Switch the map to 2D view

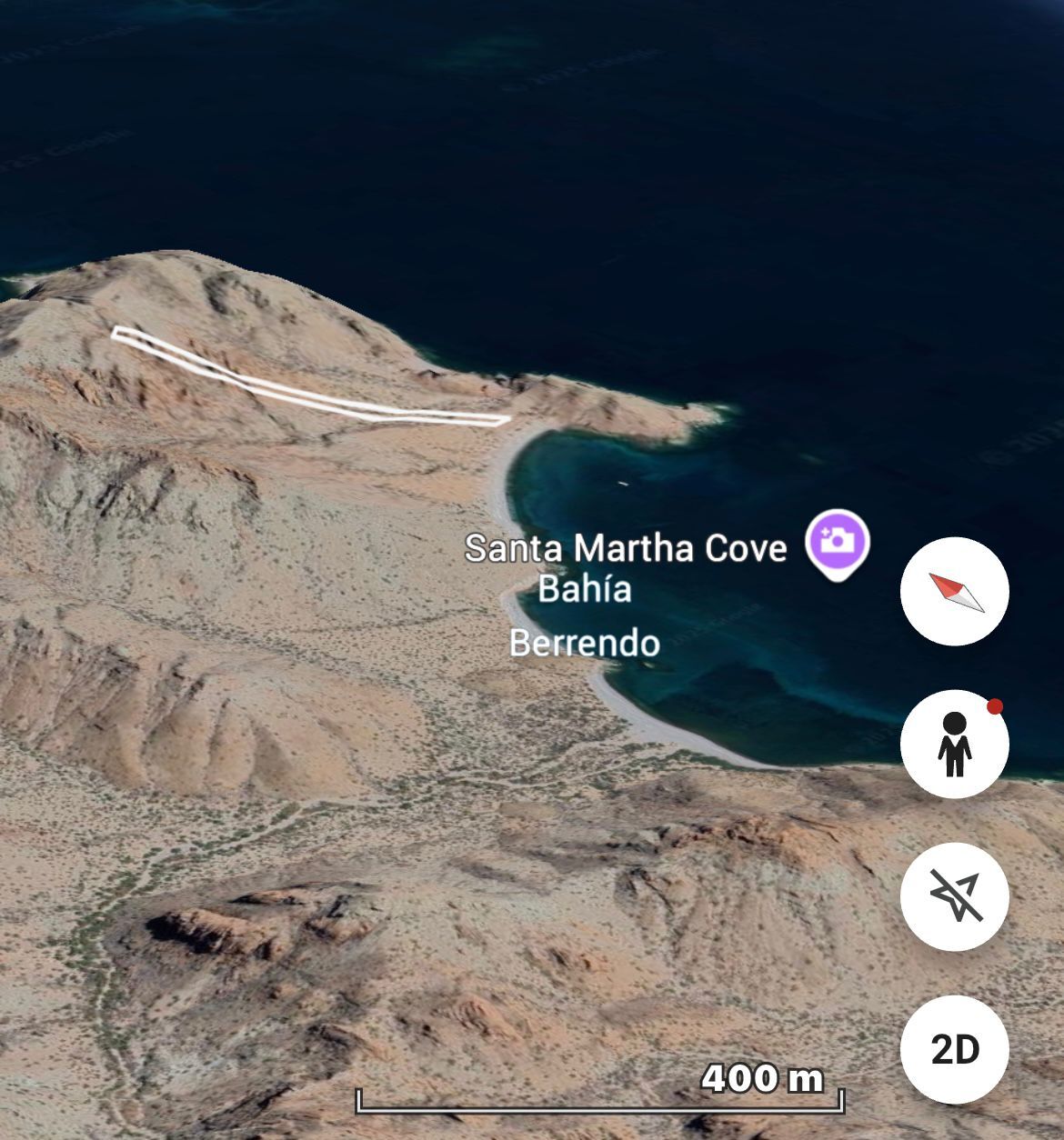click(954, 1049)
